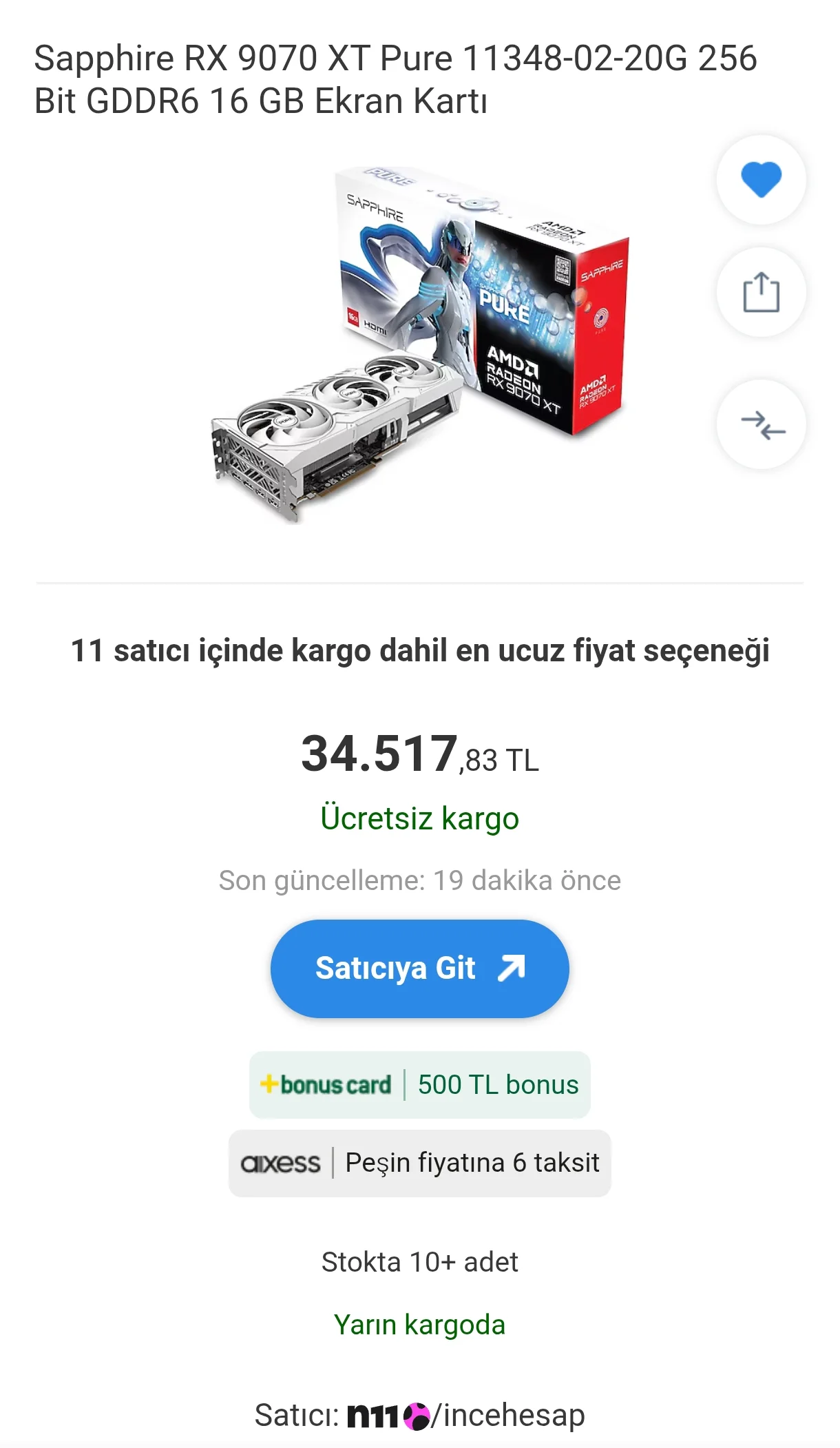
Task: Share this product listing
Action: click(761, 292)
